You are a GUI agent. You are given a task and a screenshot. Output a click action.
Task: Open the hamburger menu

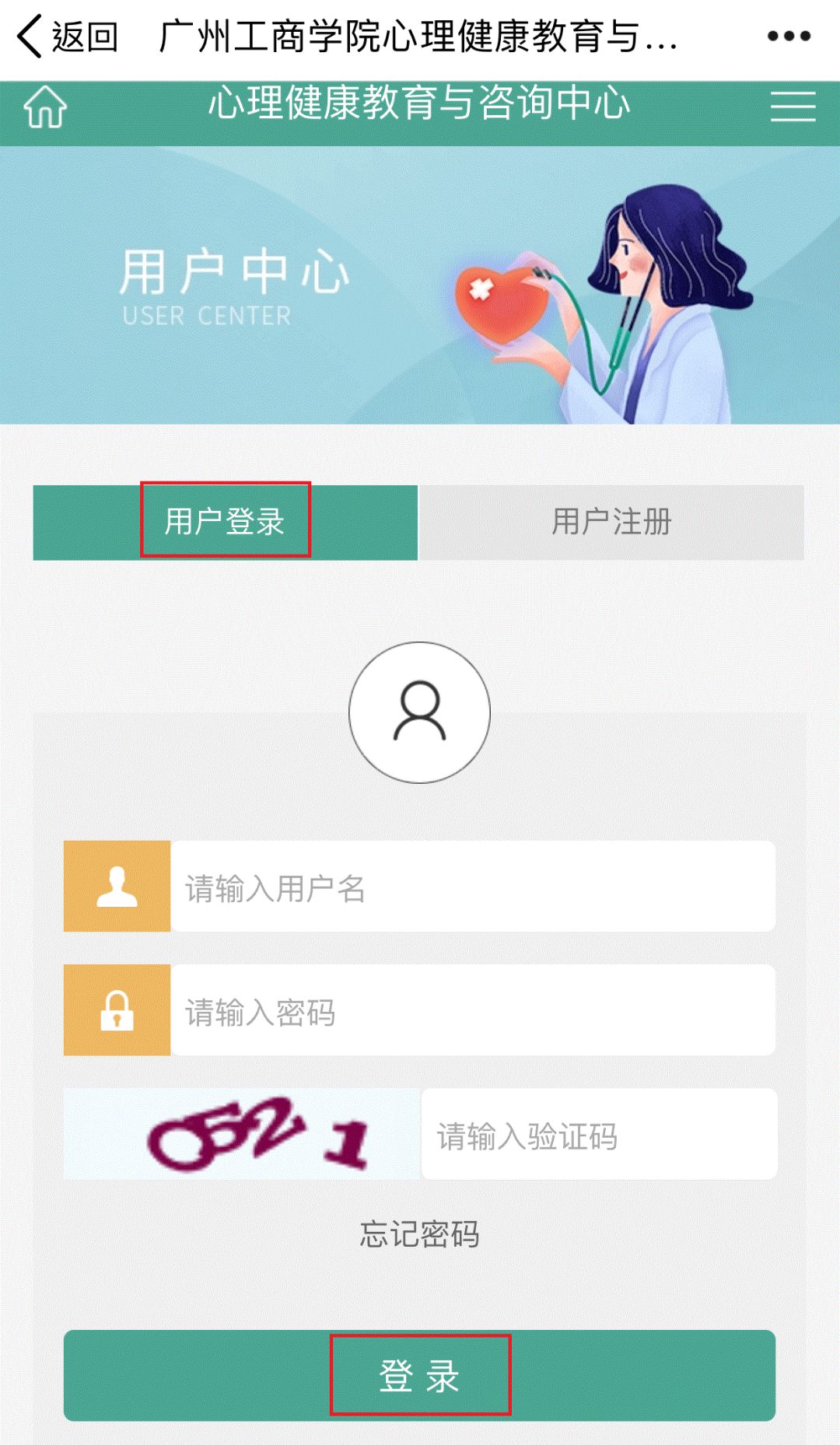point(793,107)
